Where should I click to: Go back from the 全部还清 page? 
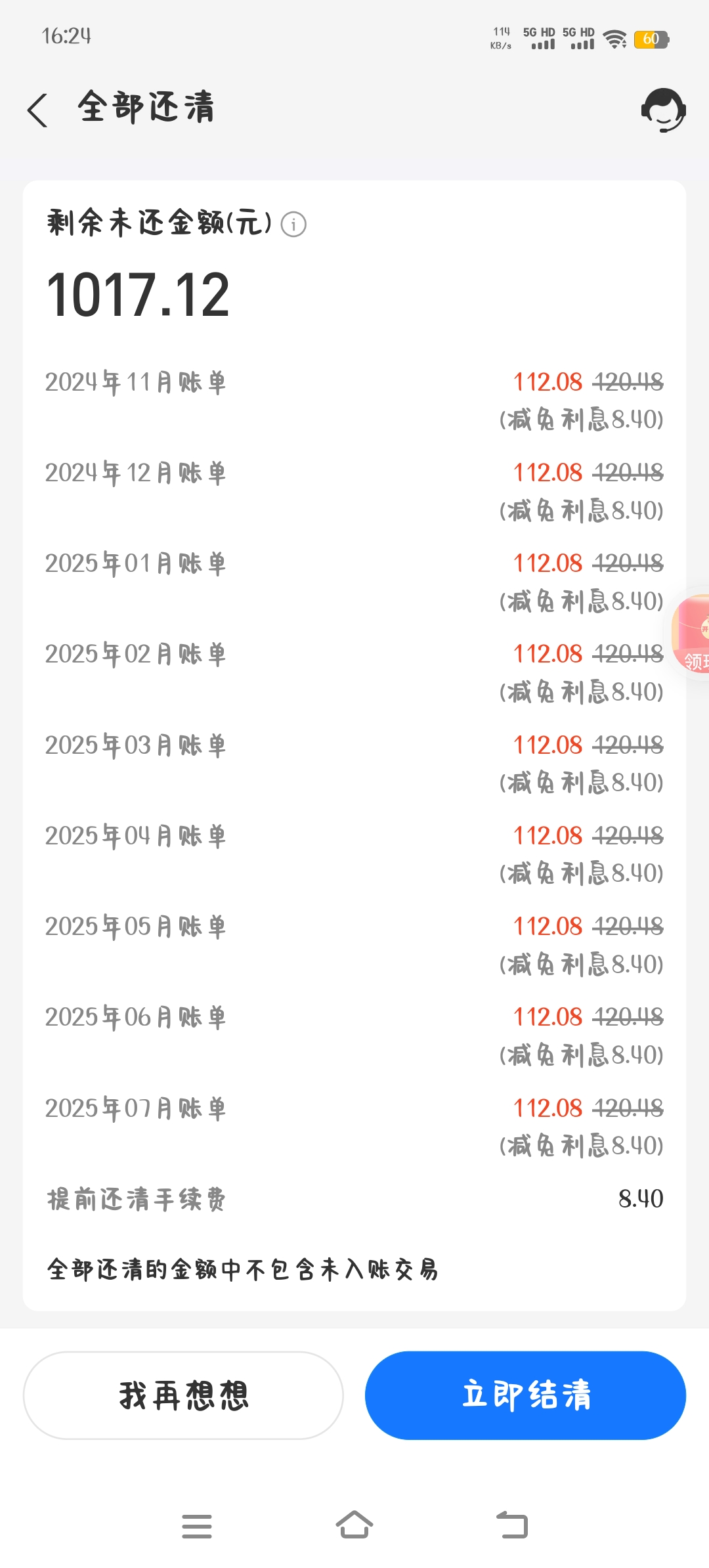click(x=38, y=110)
